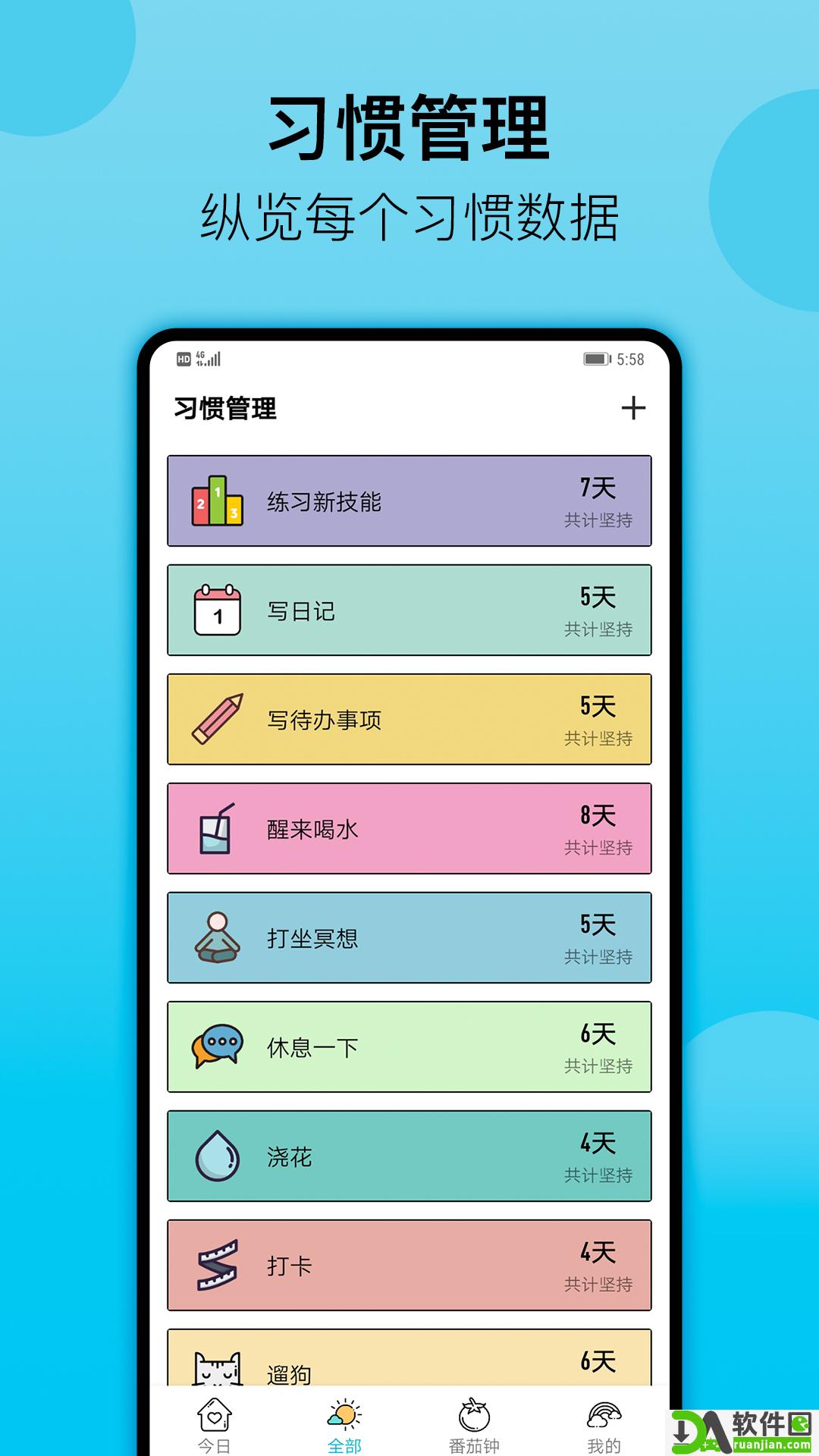Open the 练习新技能 habit card

coord(408,500)
